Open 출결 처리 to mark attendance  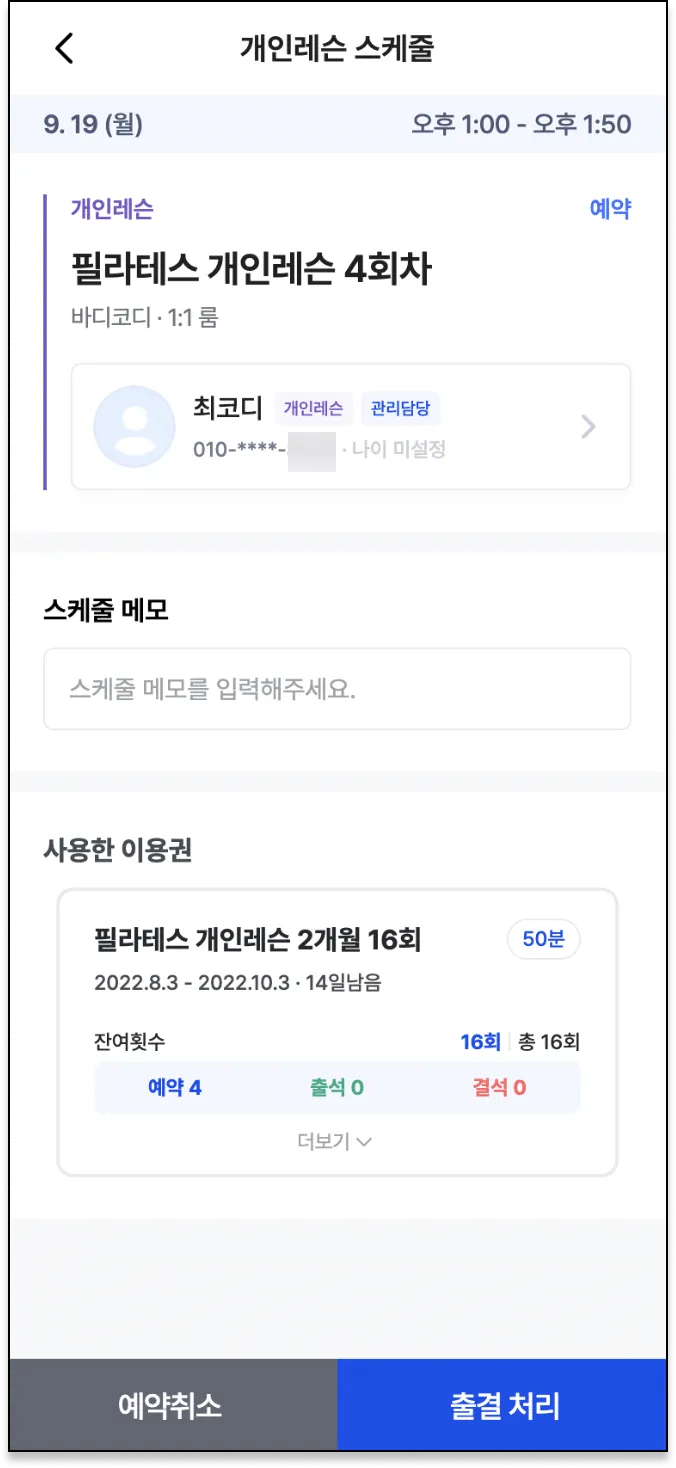[503, 1405]
